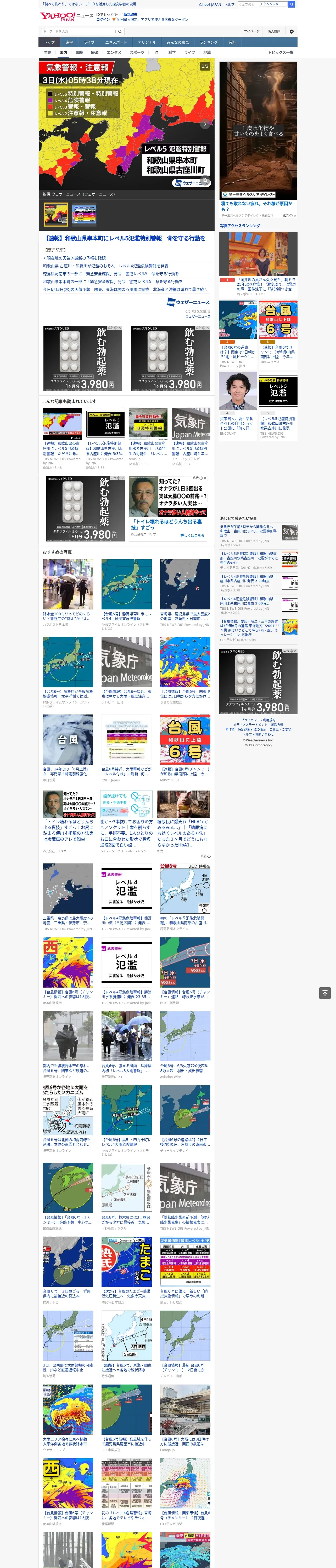Image resolution: width=336 pixels, height=1568 pixels.
Task: Go to the next weather warning image
Action: coord(205,124)
